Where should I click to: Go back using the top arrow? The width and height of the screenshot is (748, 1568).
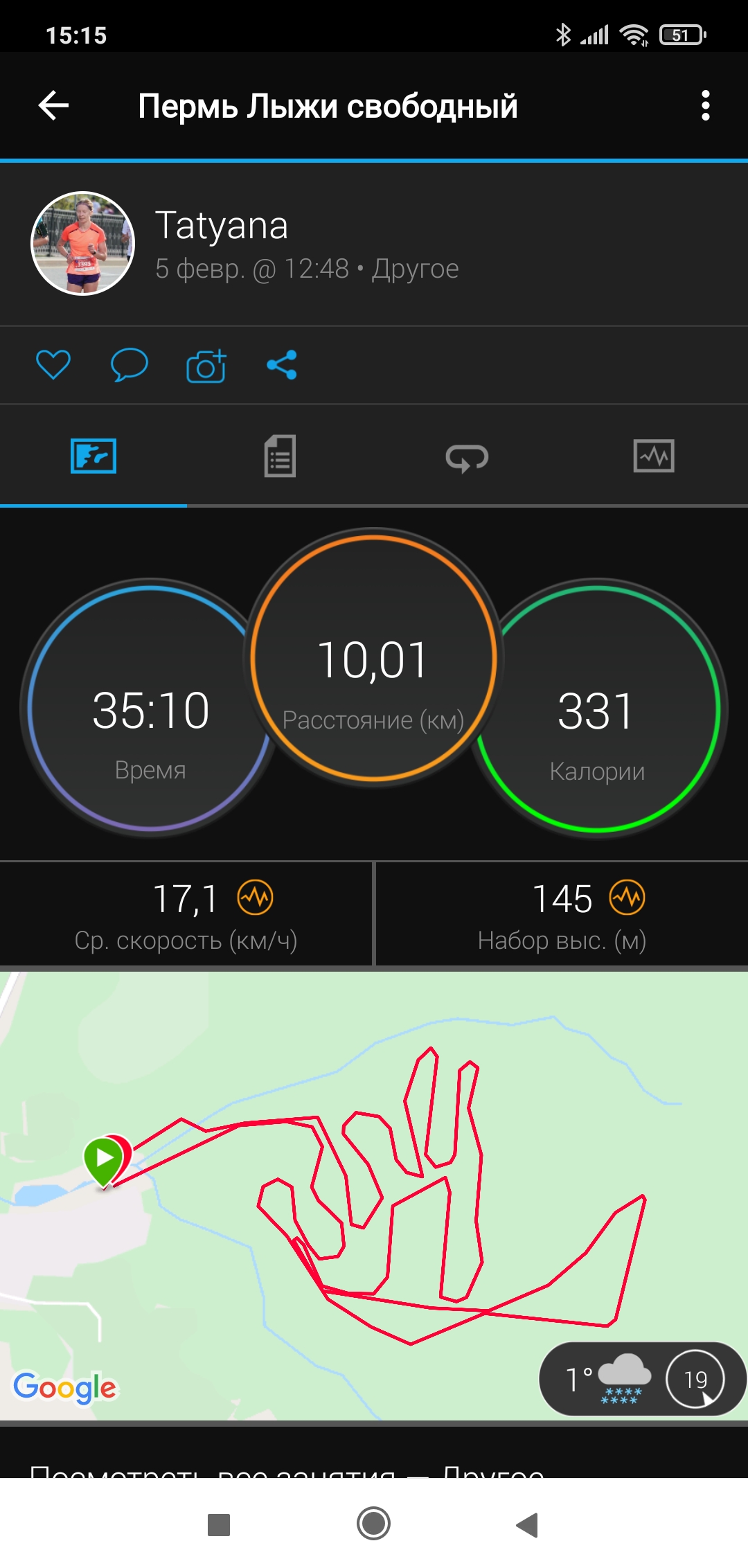[53, 106]
